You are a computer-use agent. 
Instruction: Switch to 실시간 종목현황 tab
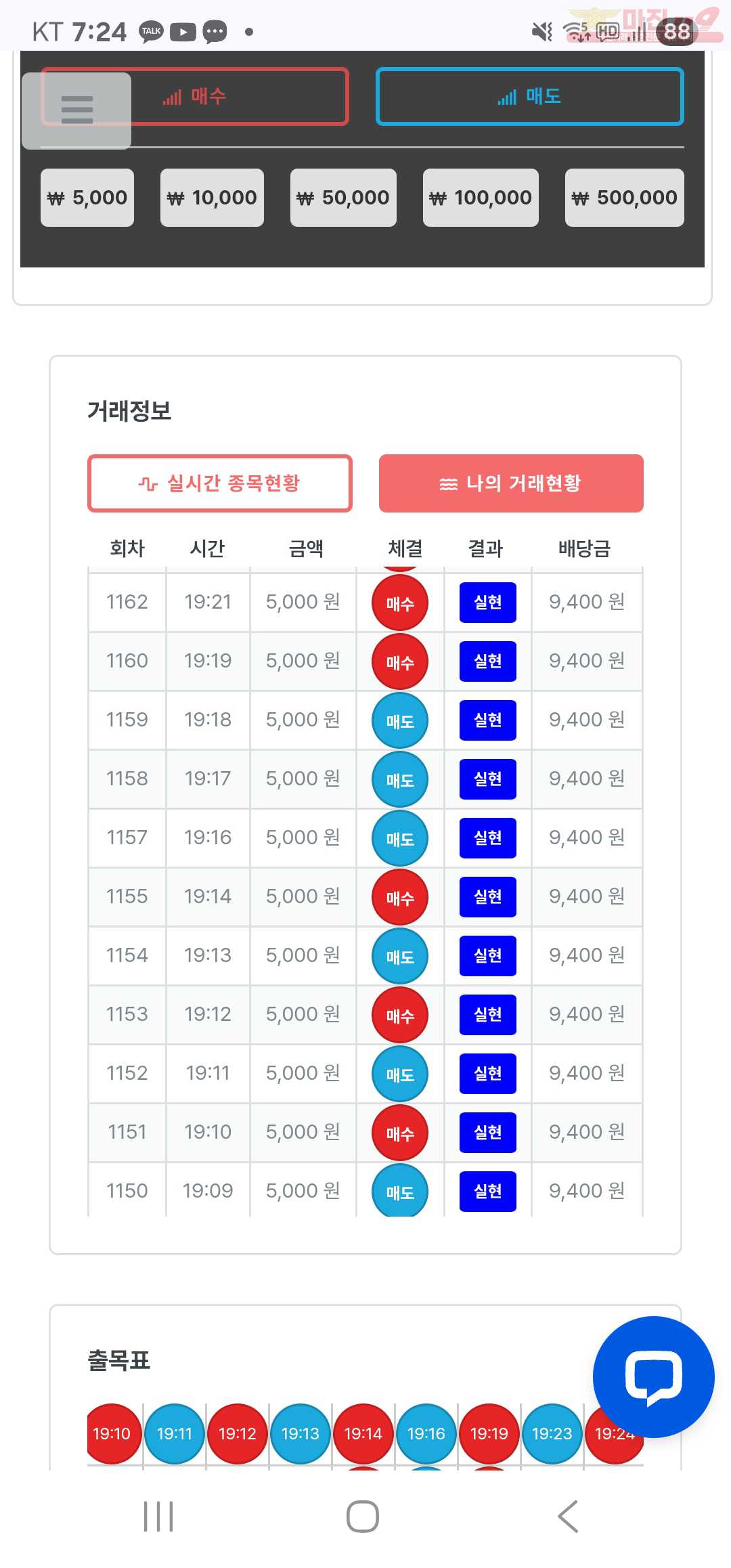(x=220, y=483)
